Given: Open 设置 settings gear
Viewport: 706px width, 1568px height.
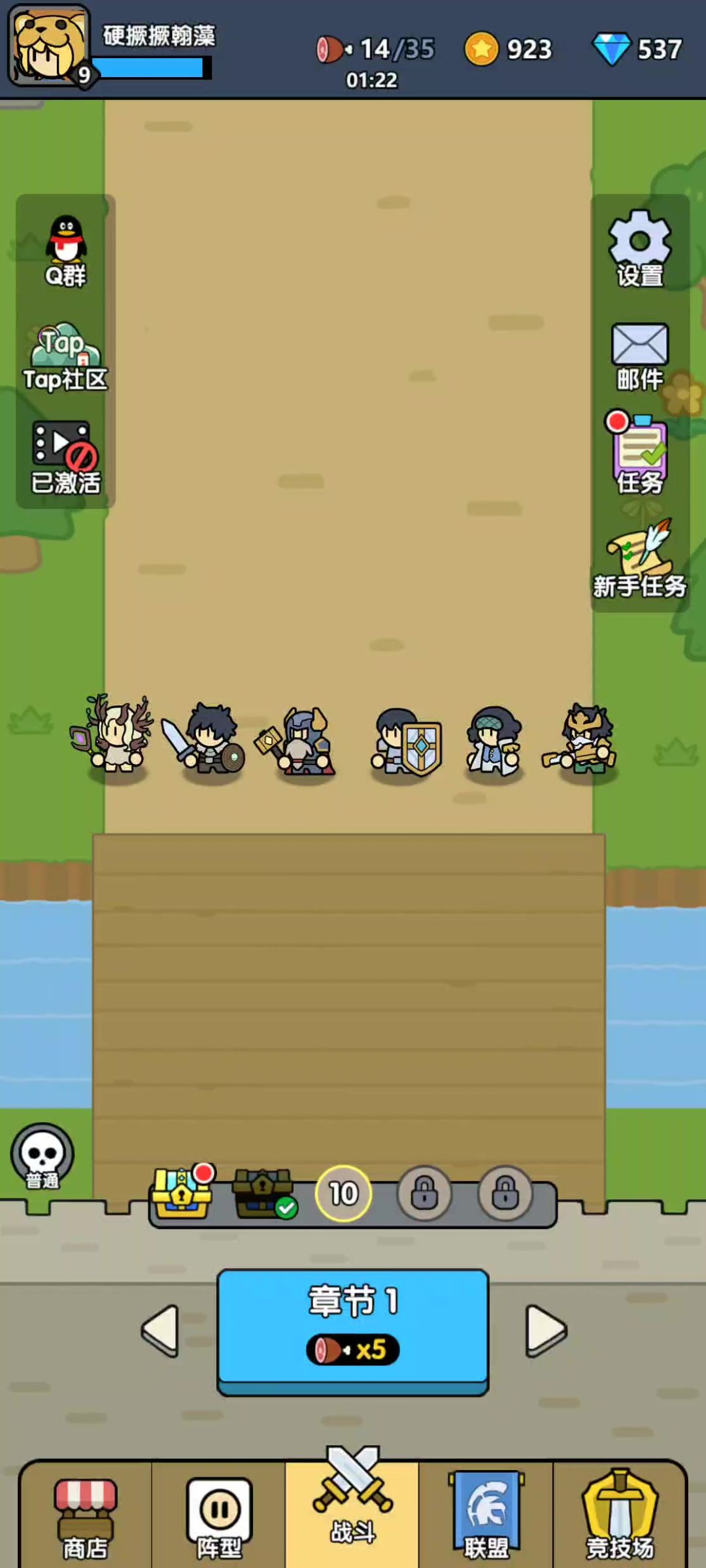Looking at the screenshot, I should (639, 248).
